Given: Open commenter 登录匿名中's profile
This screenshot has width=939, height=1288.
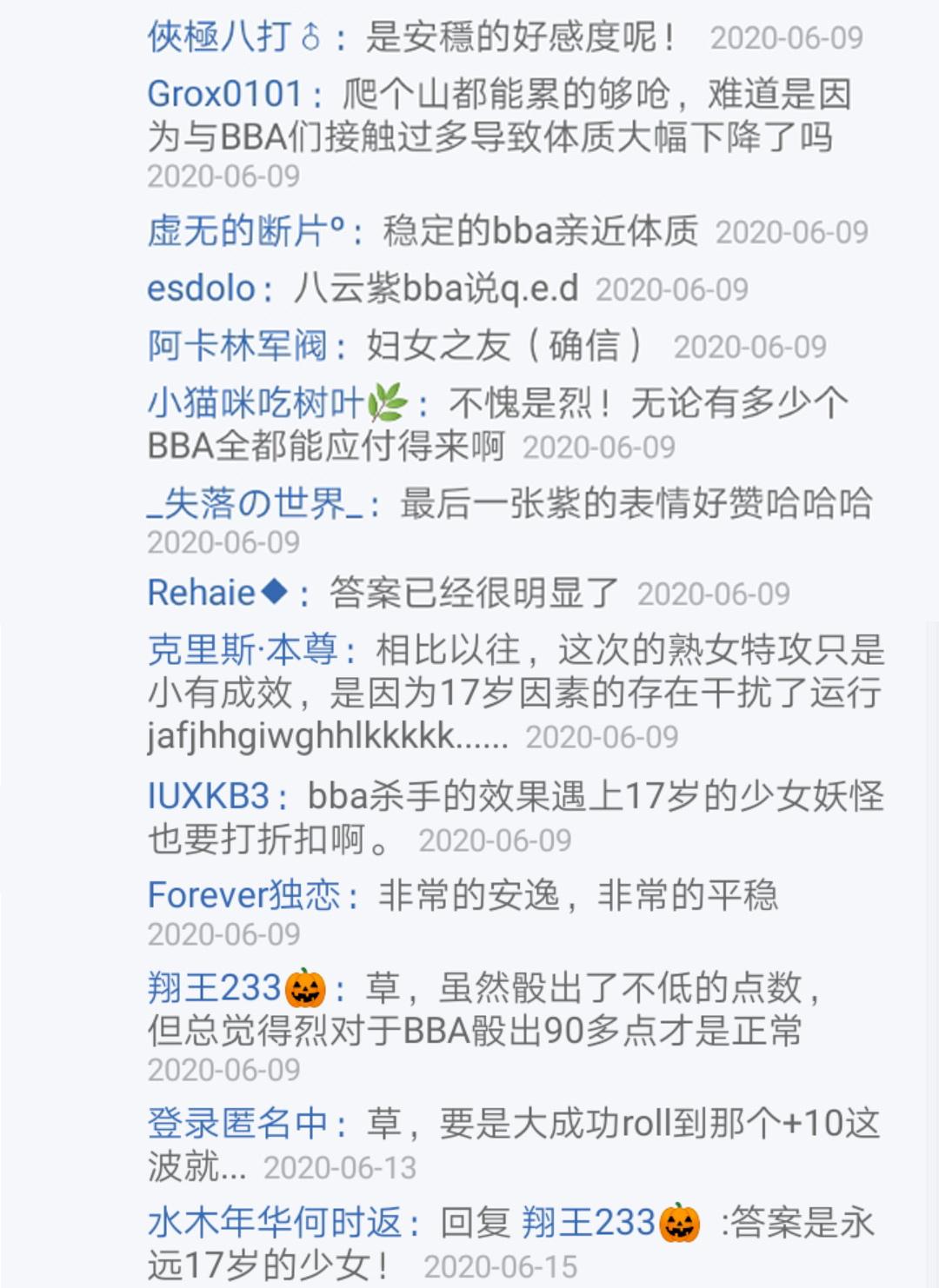Looking at the screenshot, I should [x=236, y=1124].
